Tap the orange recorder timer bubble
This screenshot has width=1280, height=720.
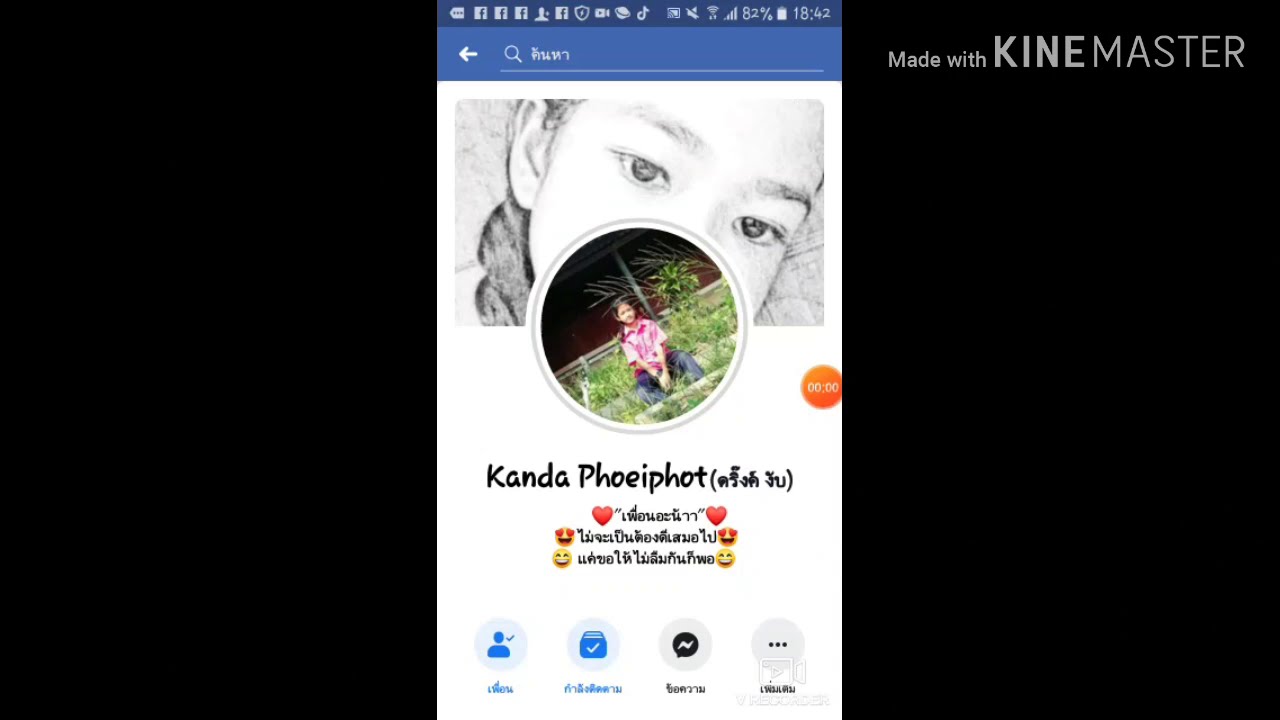tap(821, 387)
